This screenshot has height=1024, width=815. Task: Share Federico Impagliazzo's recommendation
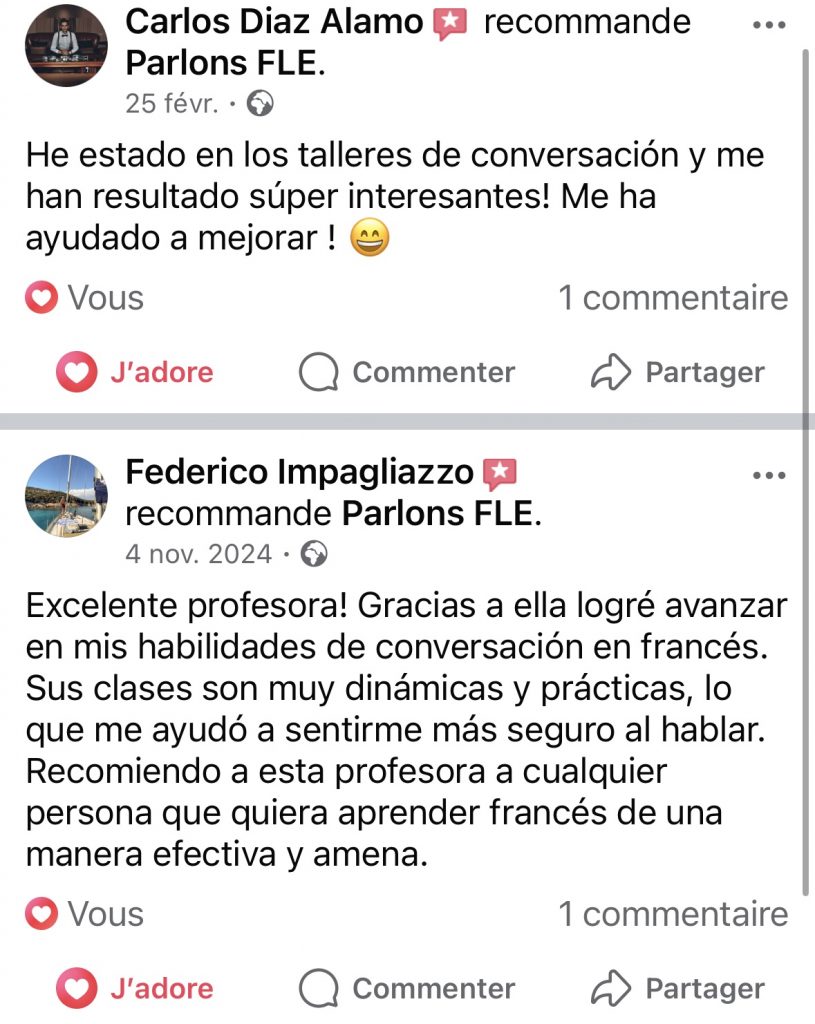pyautogui.click(x=678, y=988)
